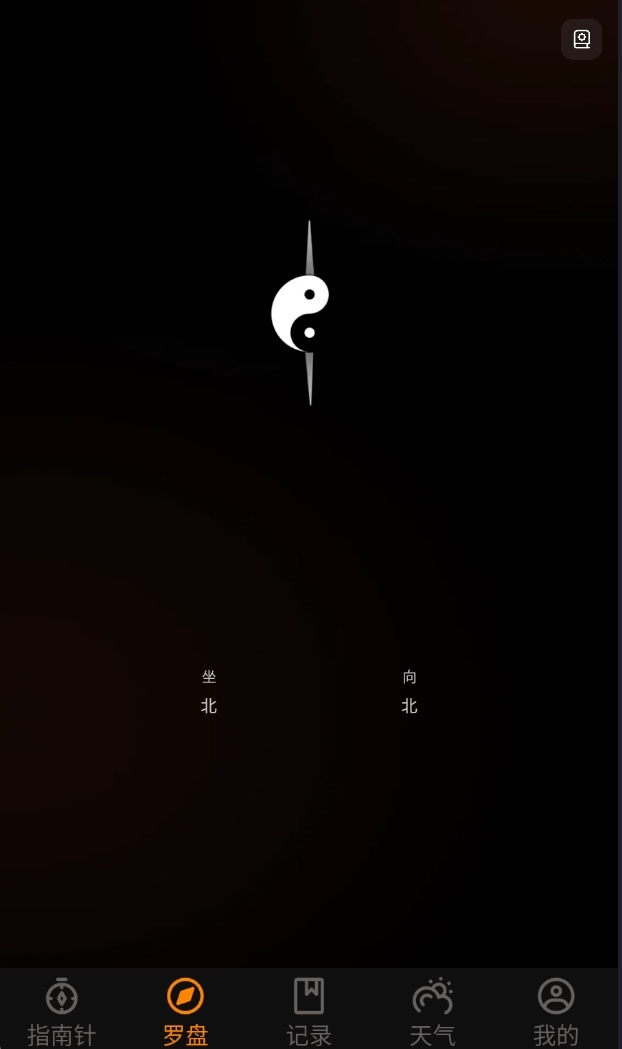Go to the 天气 tab
Viewport: 622px width, 1049px height.
pyautogui.click(x=432, y=1010)
